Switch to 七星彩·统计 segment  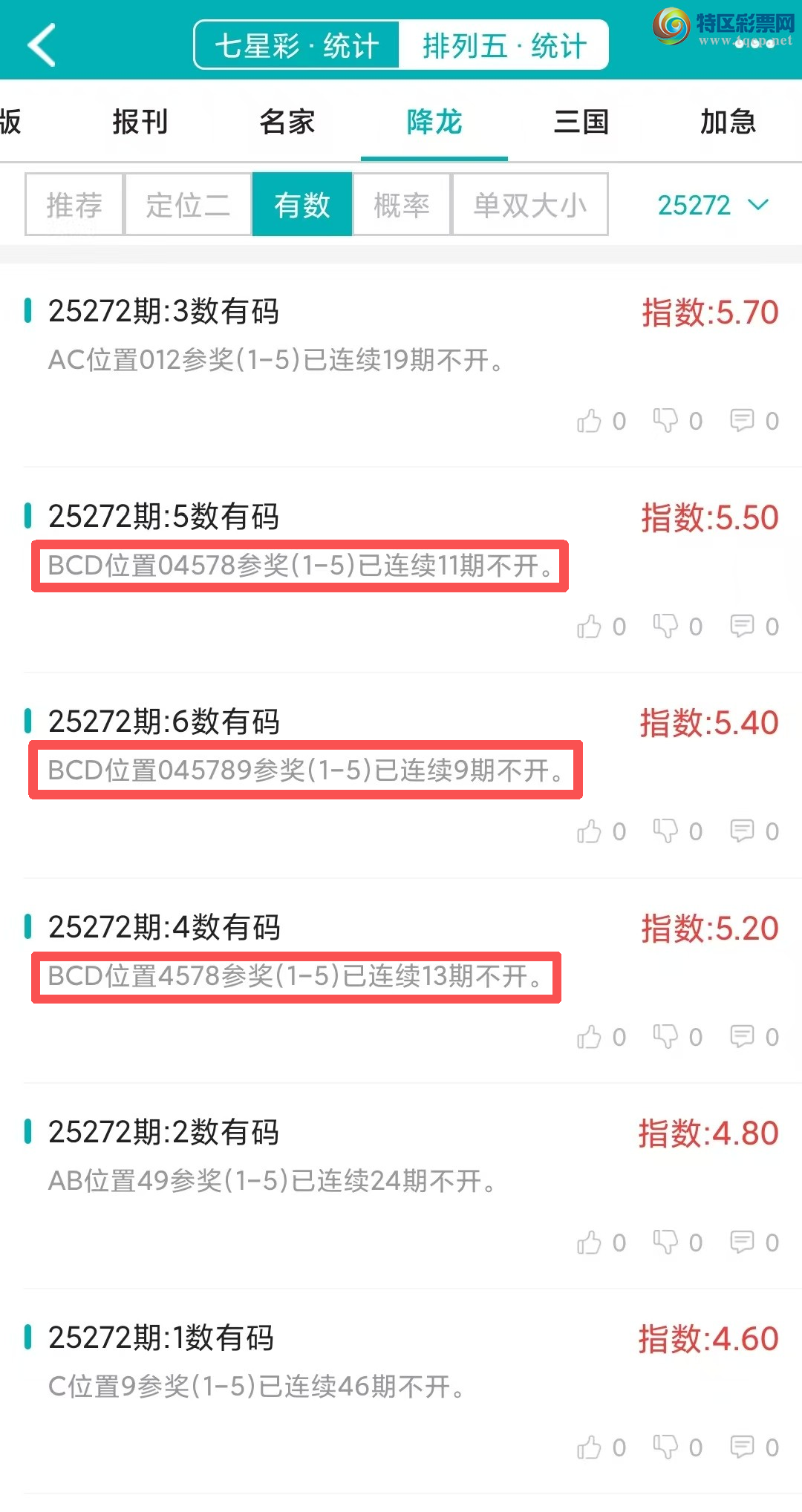(x=297, y=45)
